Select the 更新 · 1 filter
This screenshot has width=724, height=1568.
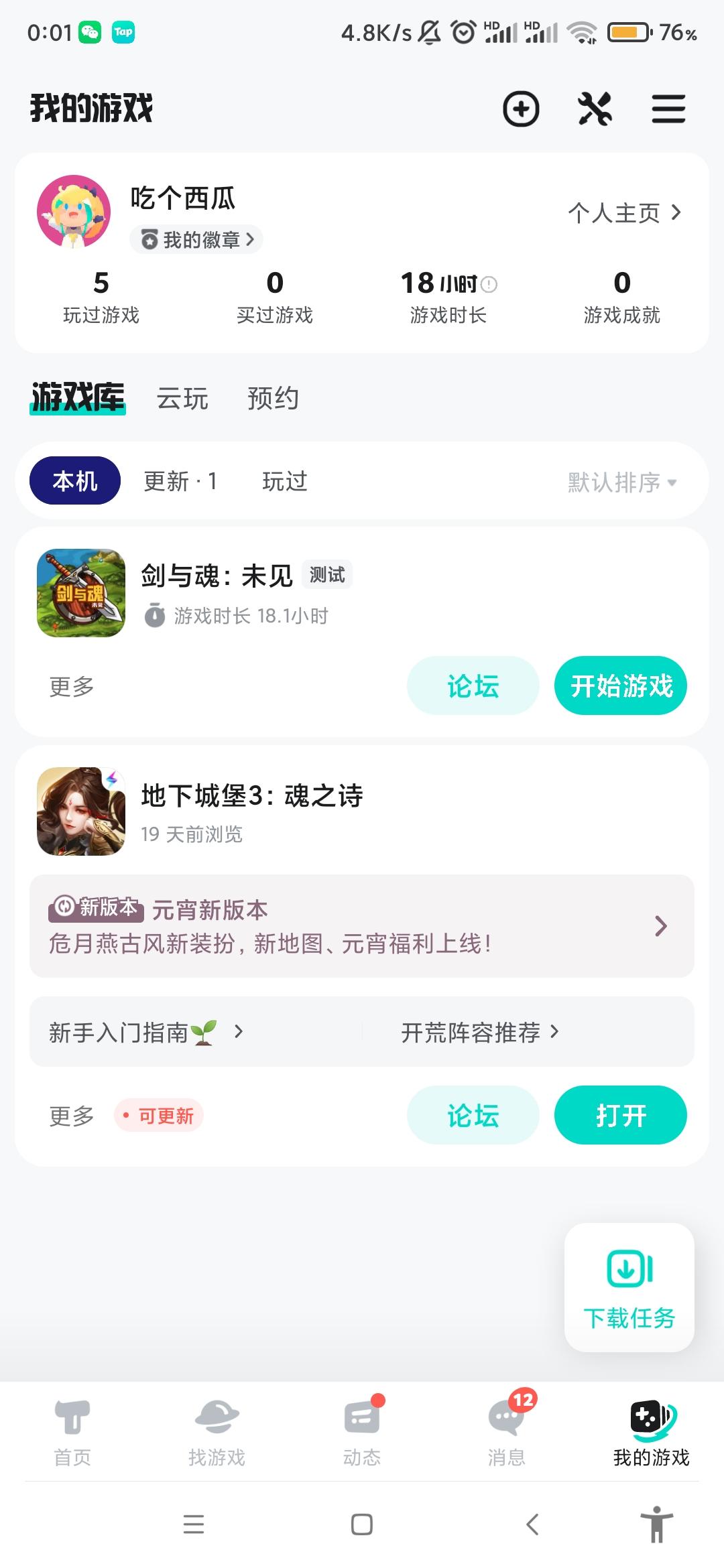[180, 481]
